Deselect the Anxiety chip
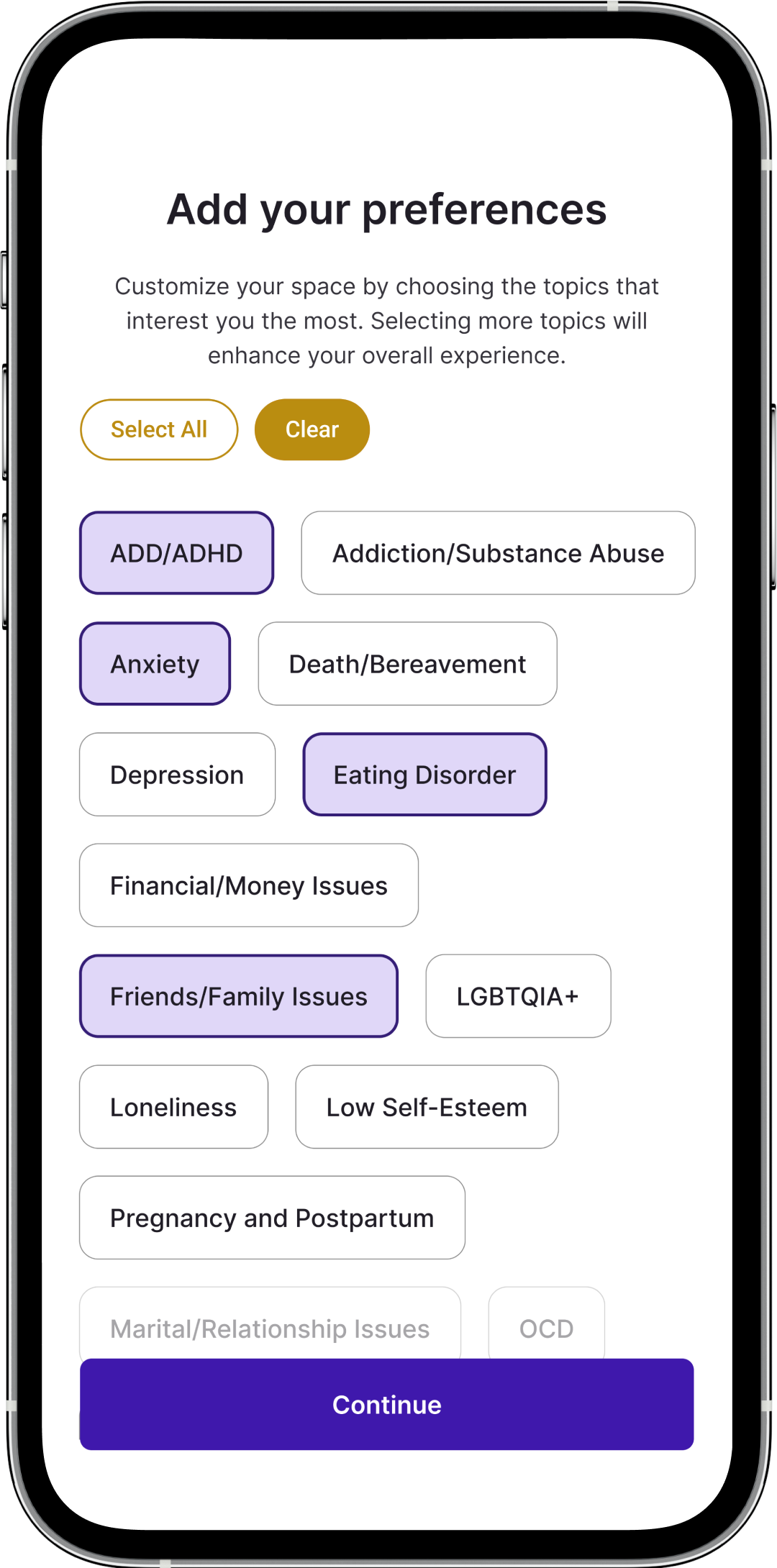The height and width of the screenshot is (1568, 777). pyautogui.click(x=155, y=664)
